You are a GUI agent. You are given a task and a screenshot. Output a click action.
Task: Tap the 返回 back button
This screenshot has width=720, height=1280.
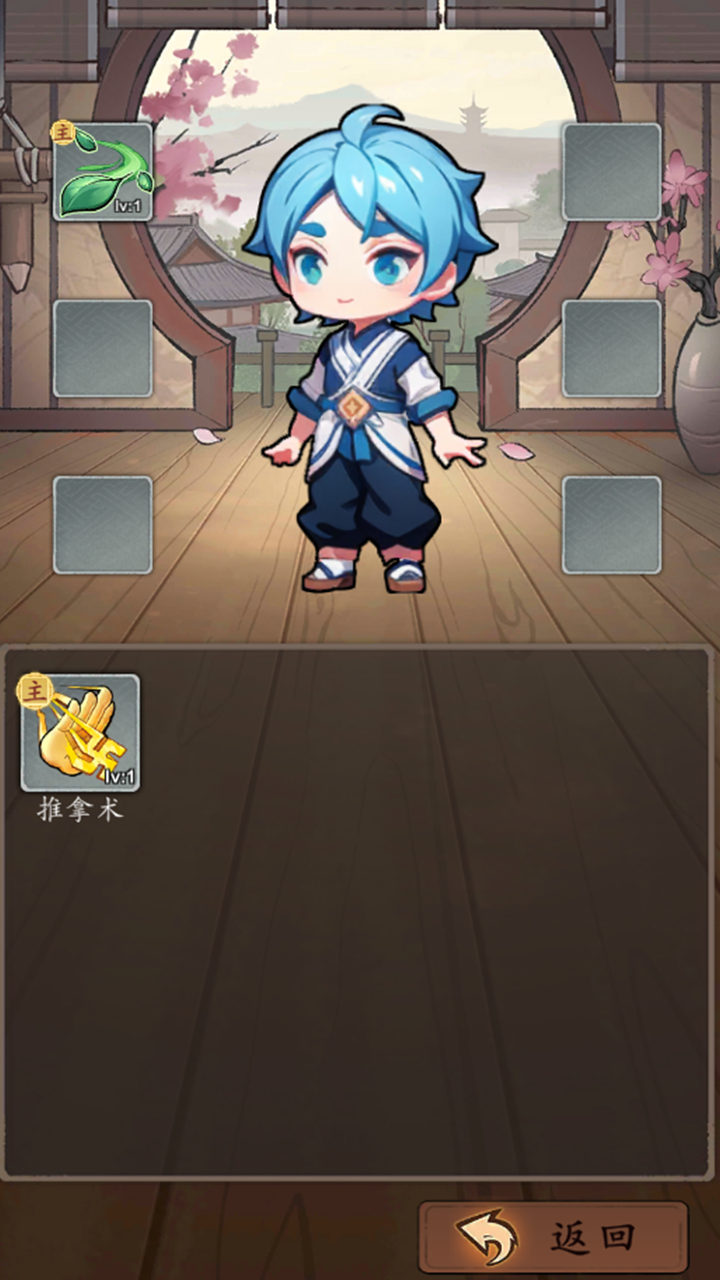click(553, 1237)
